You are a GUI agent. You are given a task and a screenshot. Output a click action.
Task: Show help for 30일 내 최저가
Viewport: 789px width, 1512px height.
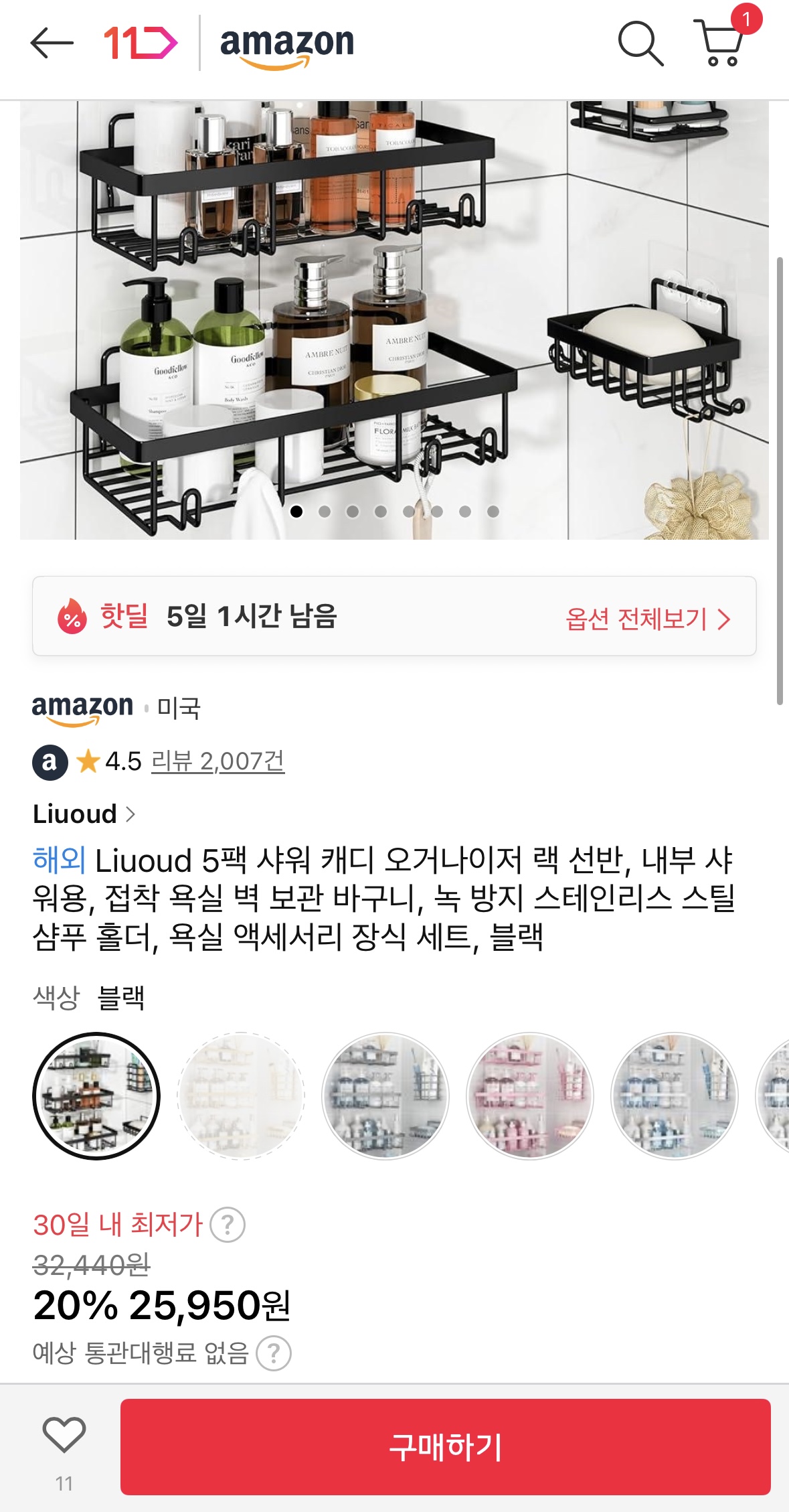click(228, 1225)
